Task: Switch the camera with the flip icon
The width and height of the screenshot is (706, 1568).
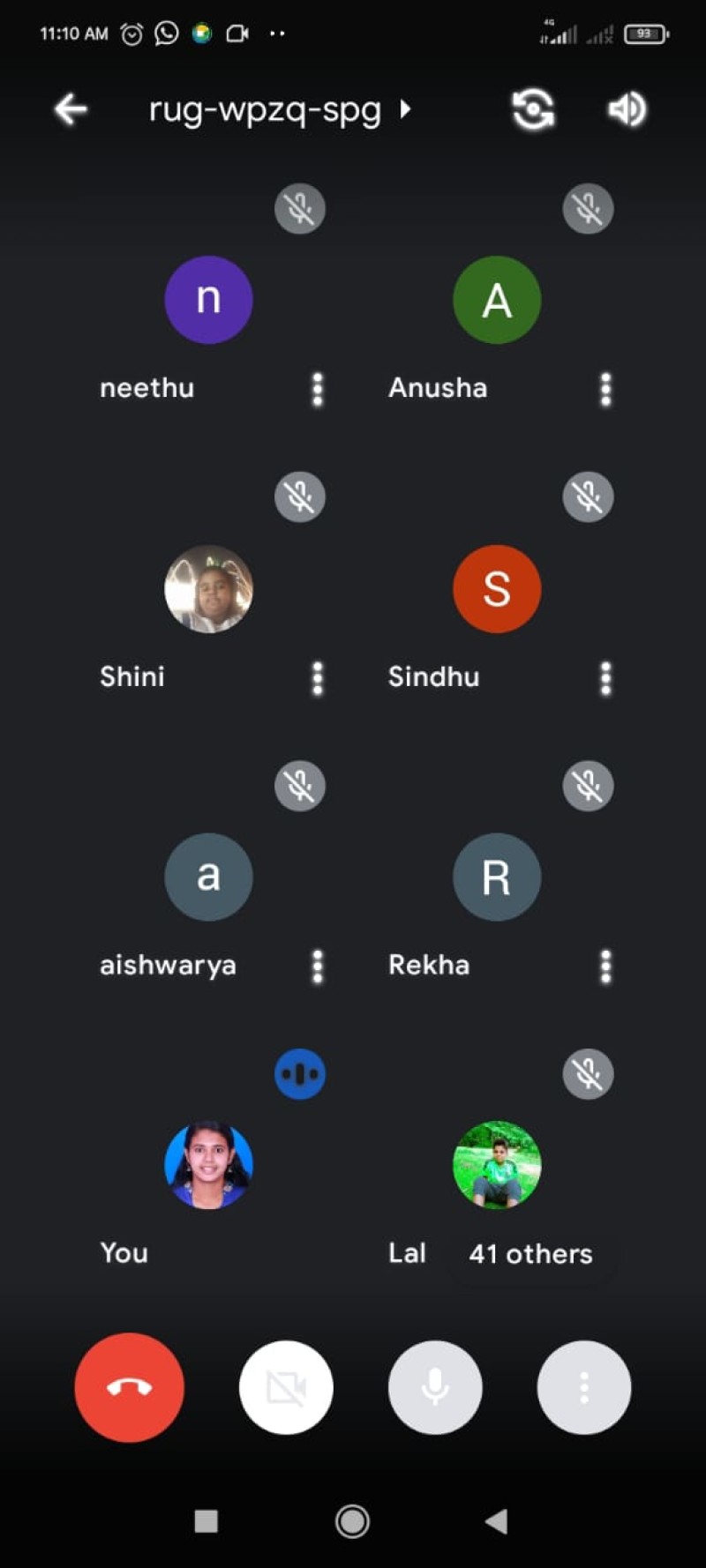Action: coord(534,109)
